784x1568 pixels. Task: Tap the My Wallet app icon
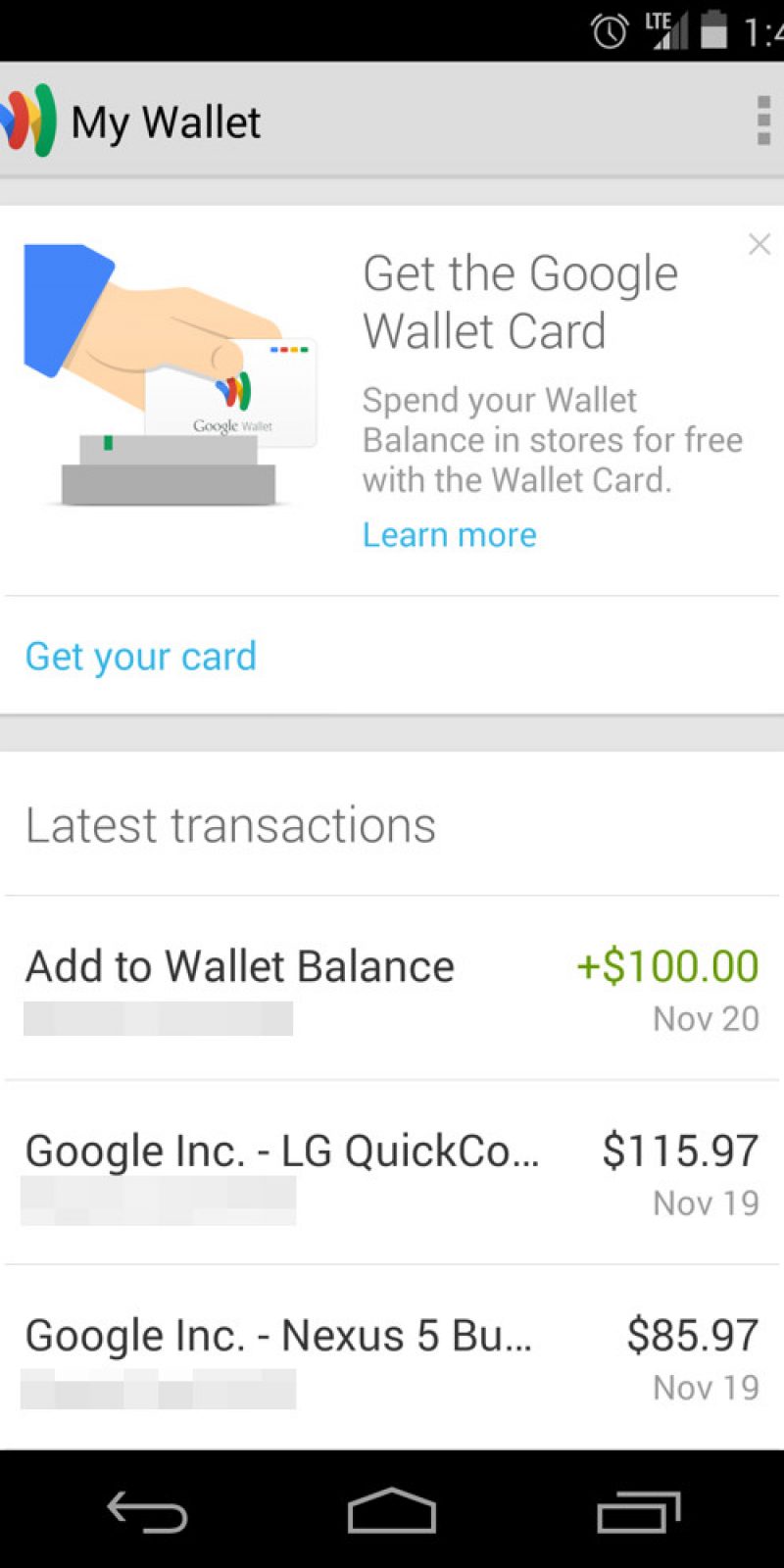pyautogui.click(x=29, y=122)
